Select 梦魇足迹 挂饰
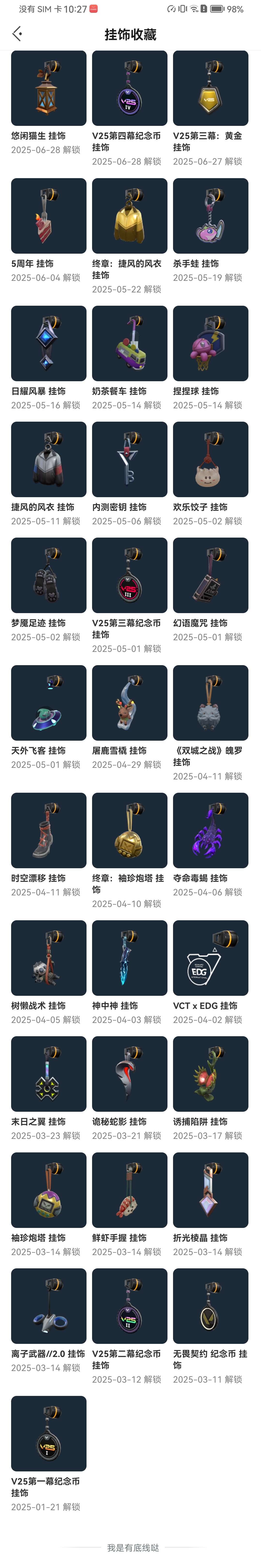 (49, 575)
